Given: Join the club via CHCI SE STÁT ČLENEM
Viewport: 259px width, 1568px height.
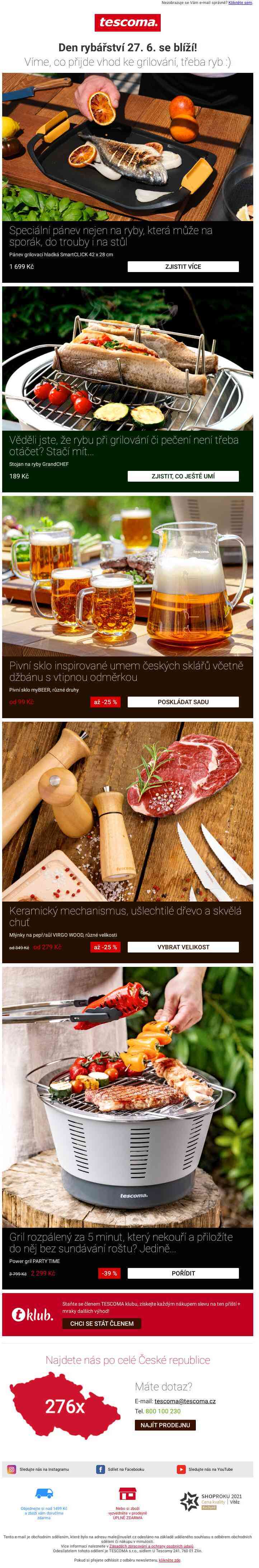Looking at the screenshot, I should click(x=102, y=1323).
